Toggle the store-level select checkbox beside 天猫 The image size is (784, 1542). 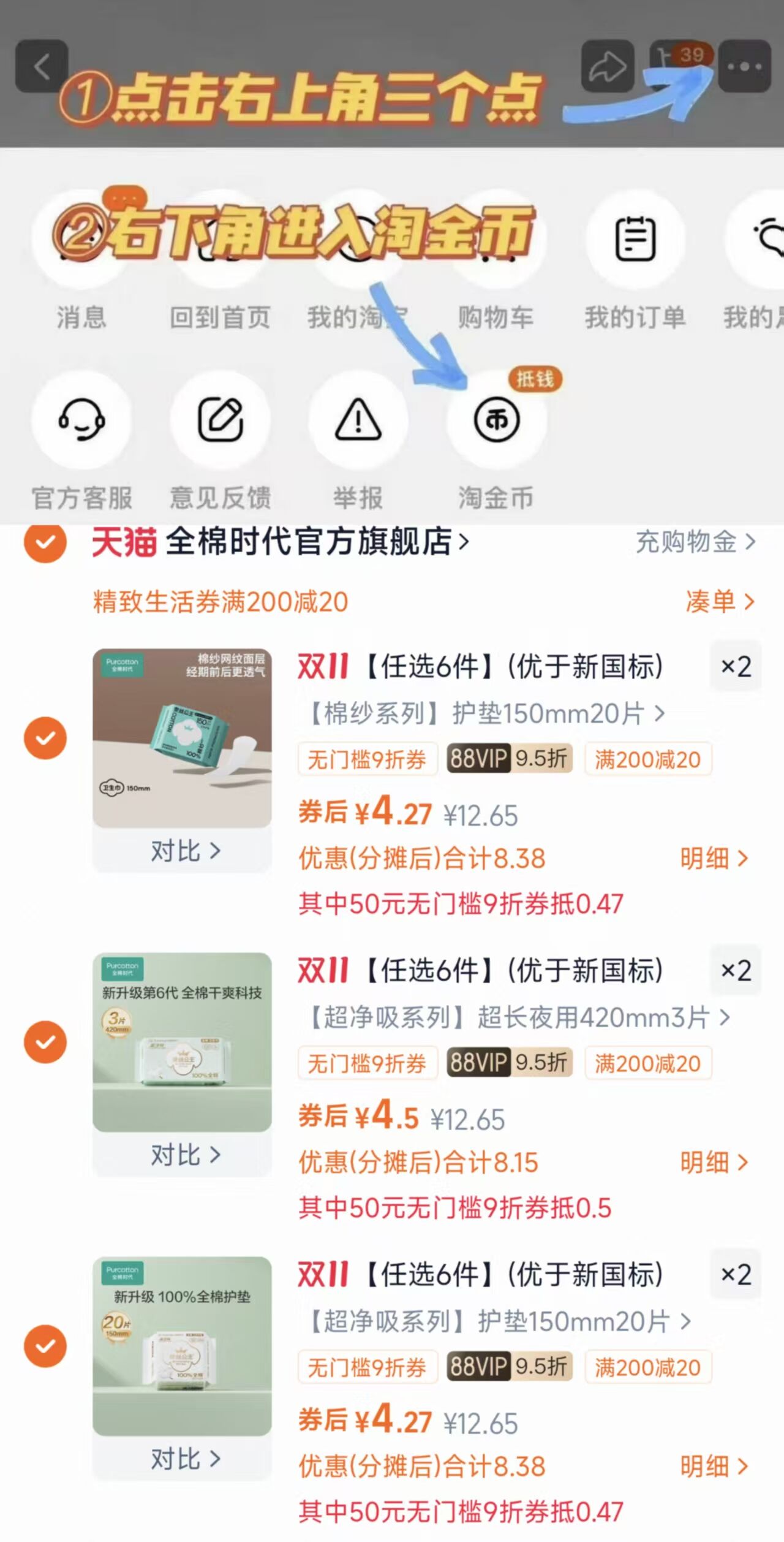tap(45, 544)
